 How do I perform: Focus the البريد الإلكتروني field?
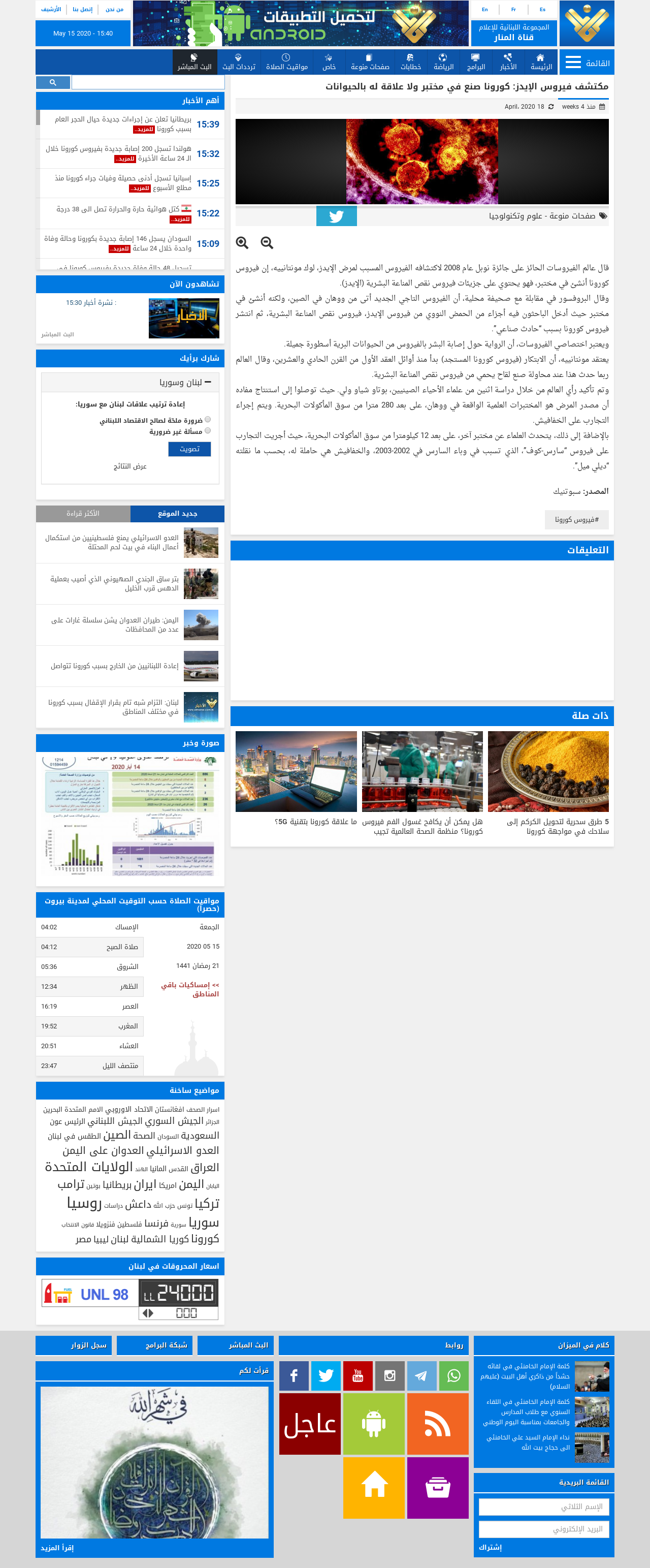(x=543, y=1528)
